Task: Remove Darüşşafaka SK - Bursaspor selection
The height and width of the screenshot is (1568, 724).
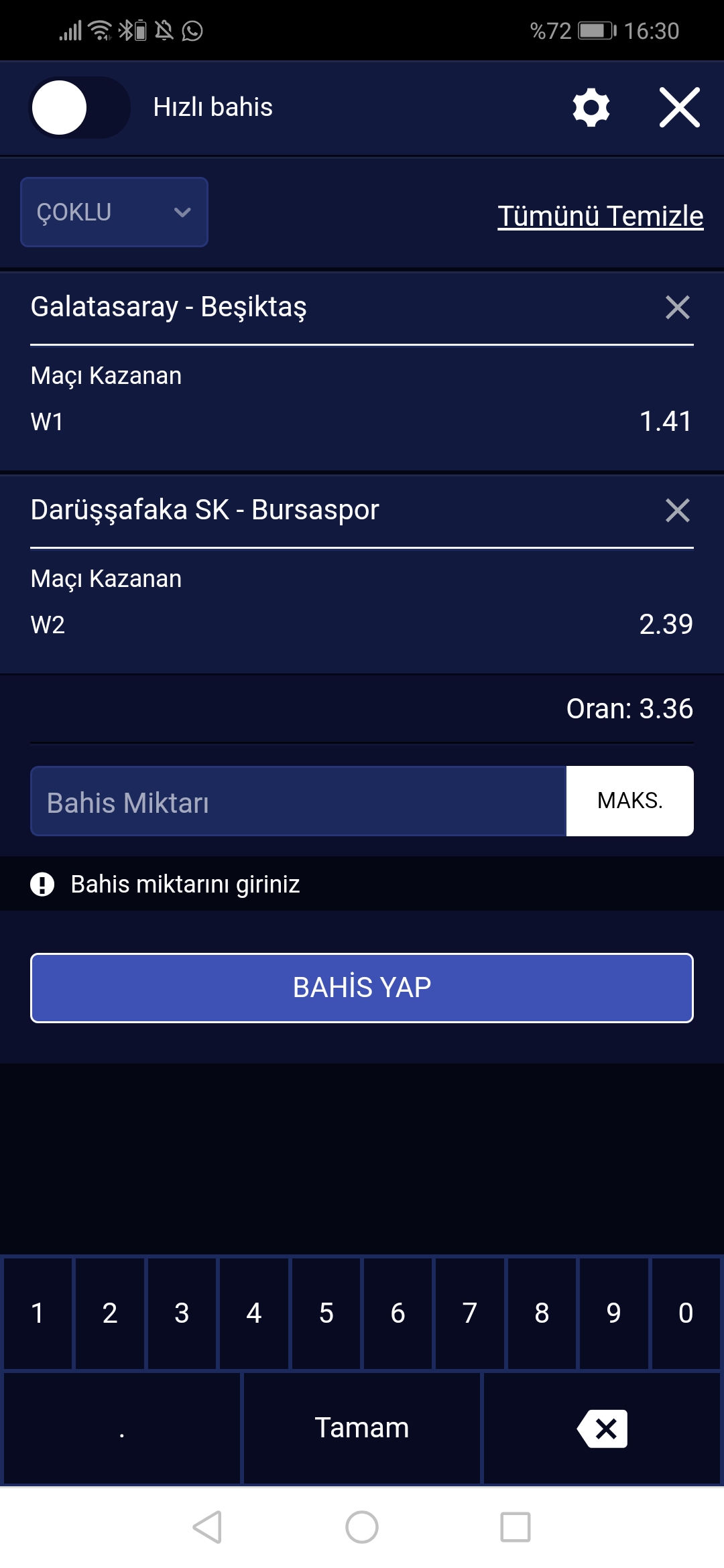Action: (x=677, y=511)
